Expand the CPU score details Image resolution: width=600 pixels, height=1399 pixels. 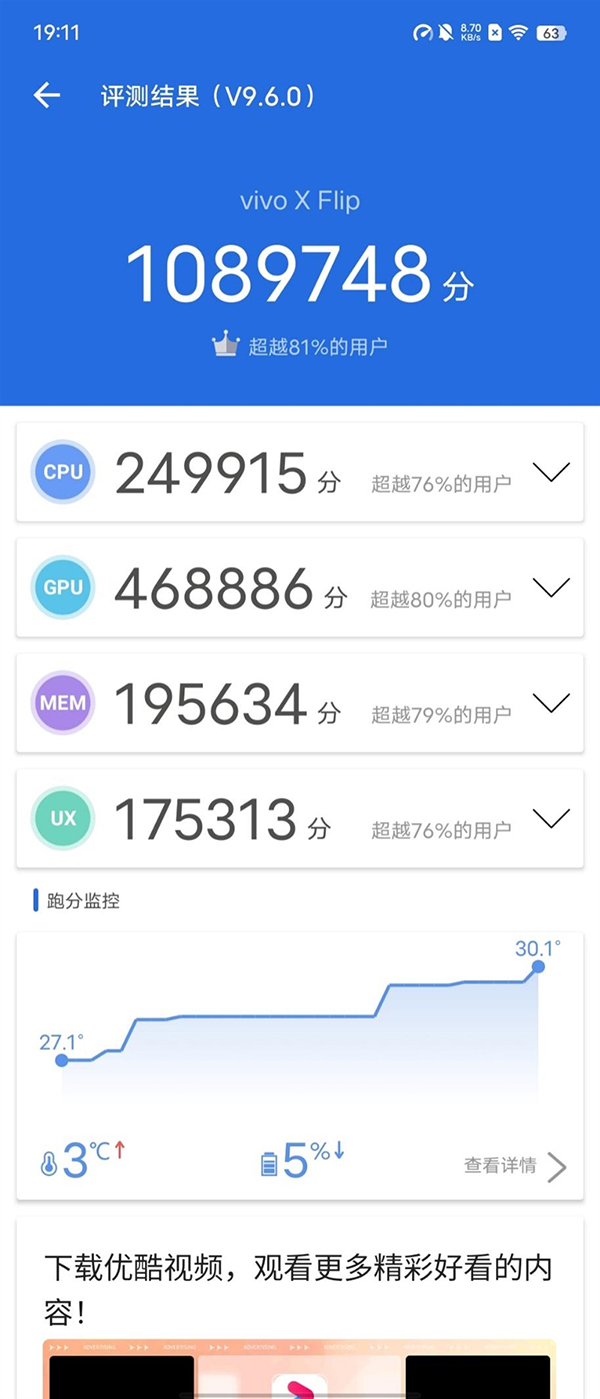551,472
